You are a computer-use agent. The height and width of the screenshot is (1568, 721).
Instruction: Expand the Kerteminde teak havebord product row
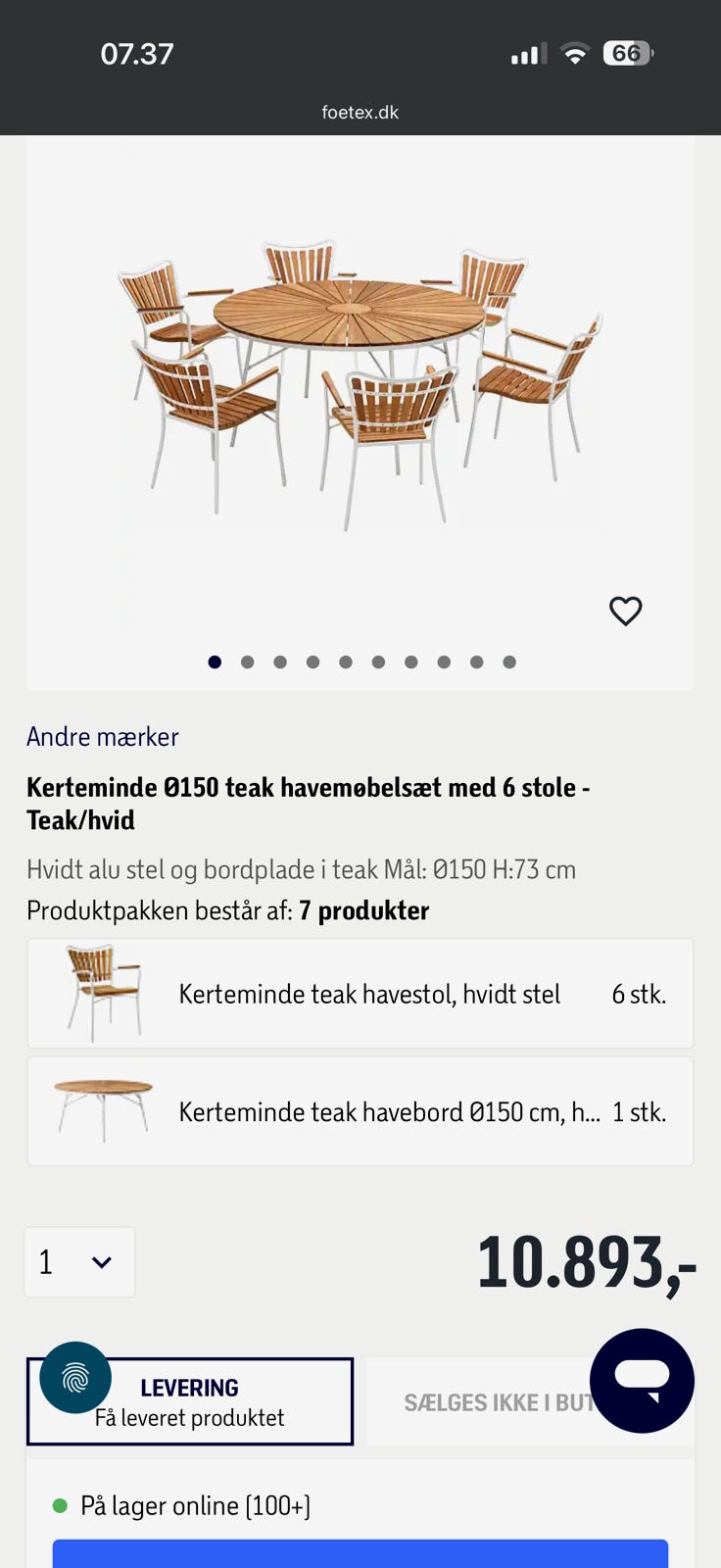click(x=360, y=1111)
